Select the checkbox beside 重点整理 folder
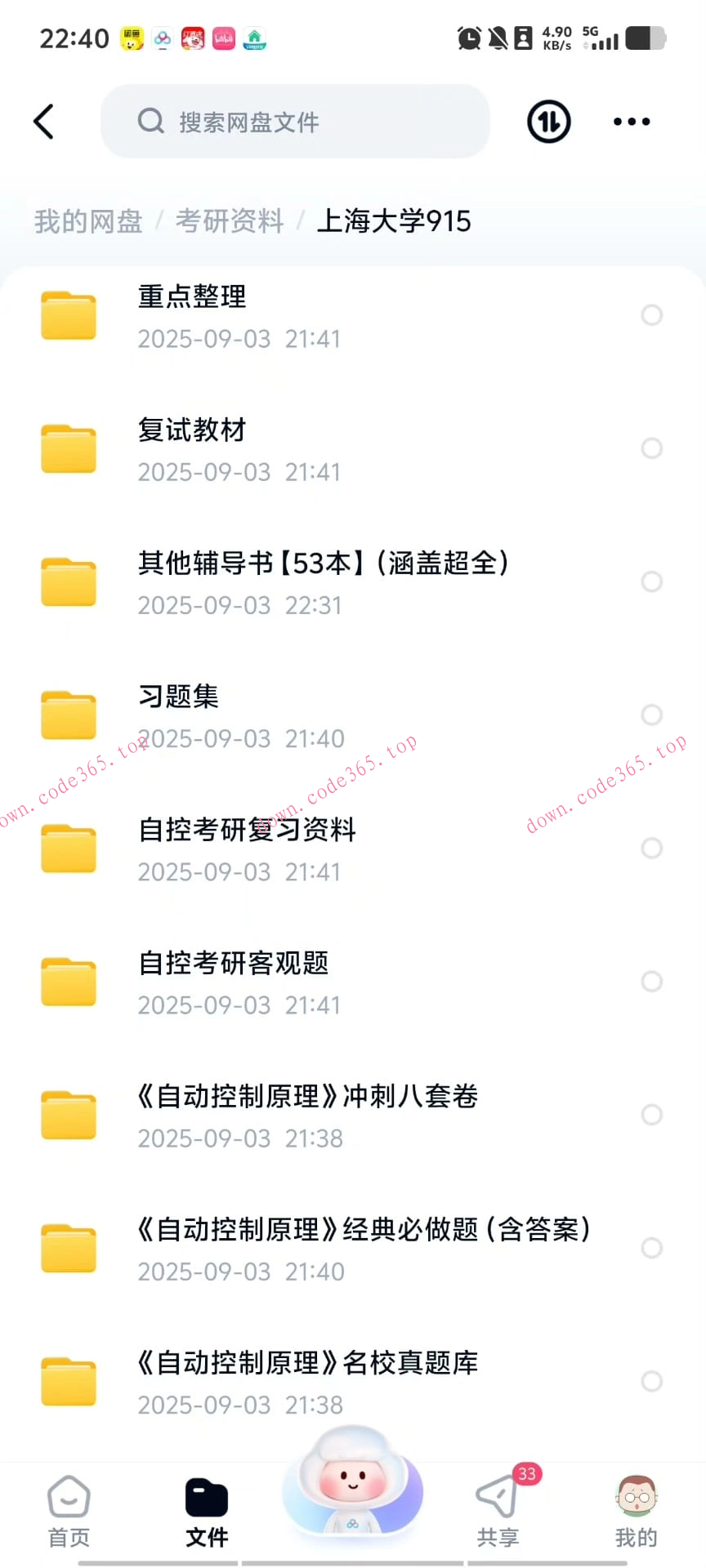This screenshot has height=1568, width=706. 653,315
